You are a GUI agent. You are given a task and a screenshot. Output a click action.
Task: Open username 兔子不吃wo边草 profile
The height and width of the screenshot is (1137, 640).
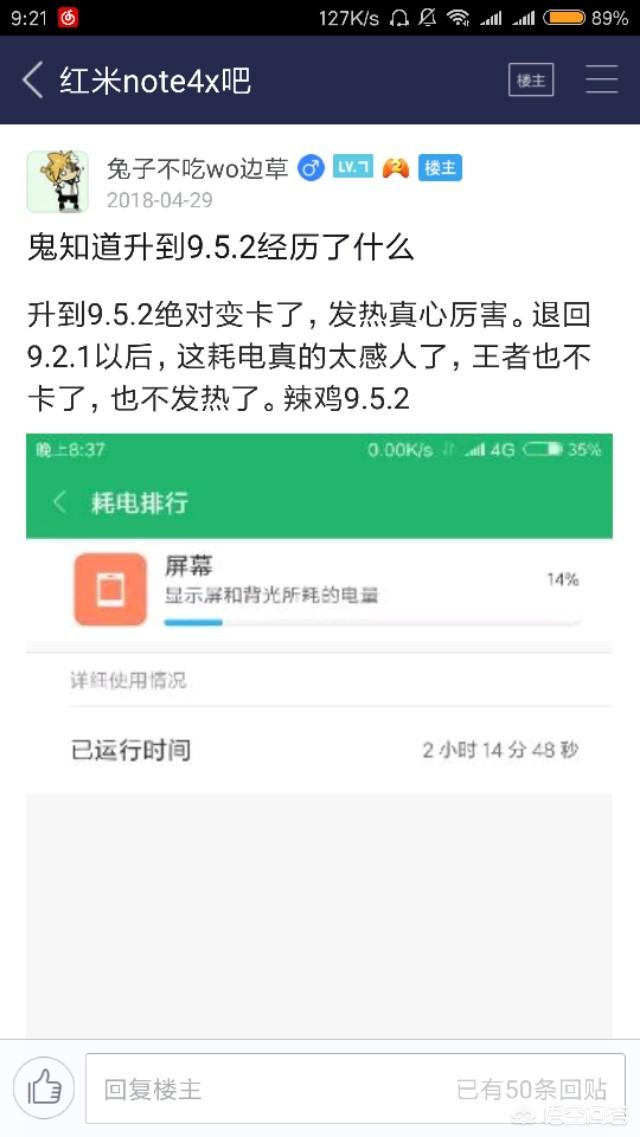197,168
